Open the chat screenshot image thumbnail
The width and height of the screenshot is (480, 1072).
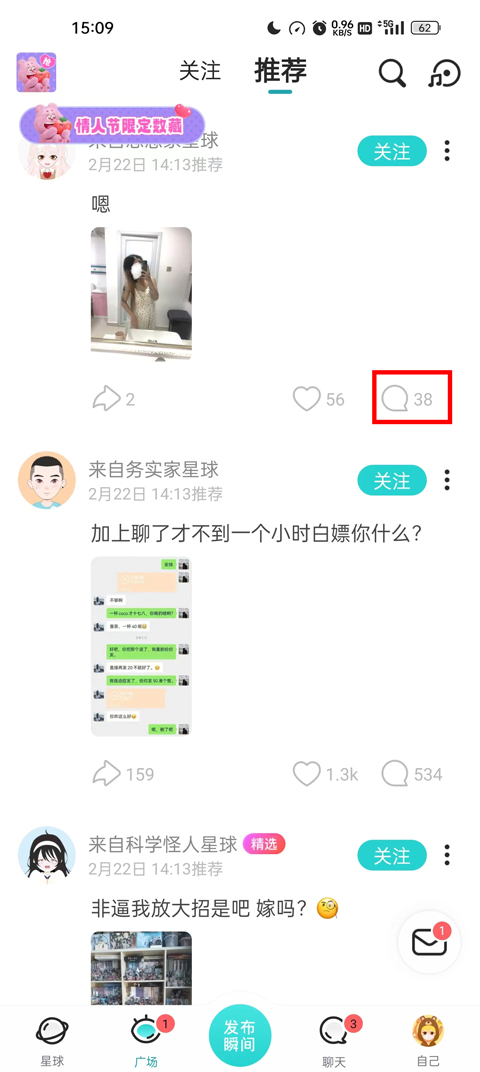tap(142, 646)
